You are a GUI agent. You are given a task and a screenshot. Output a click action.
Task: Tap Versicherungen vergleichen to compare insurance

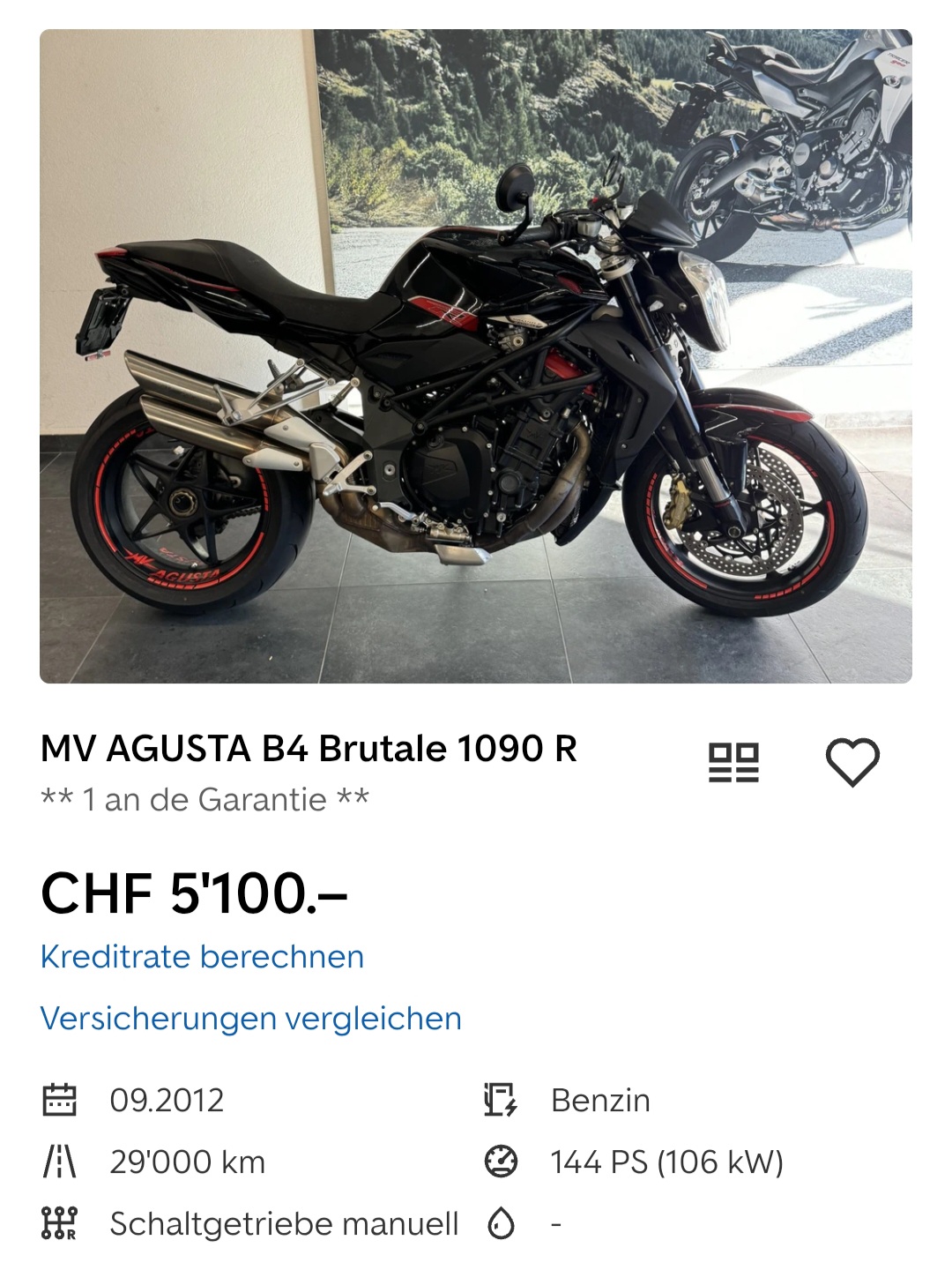click(x=251, y=1019)
